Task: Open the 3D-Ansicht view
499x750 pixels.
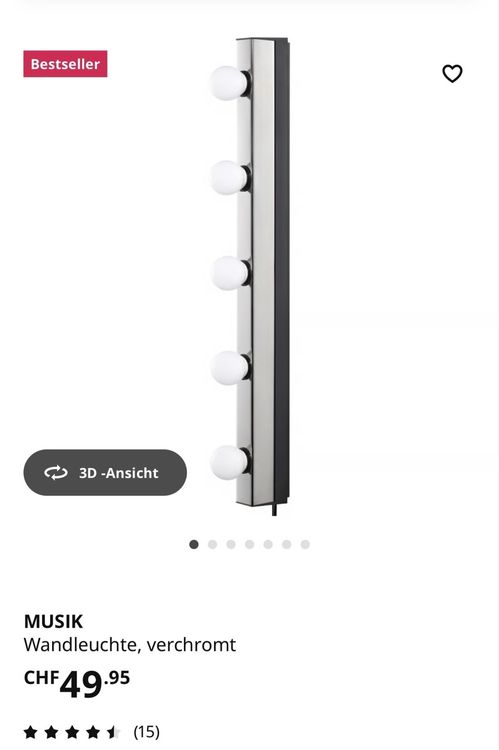Action: [105, 472]
